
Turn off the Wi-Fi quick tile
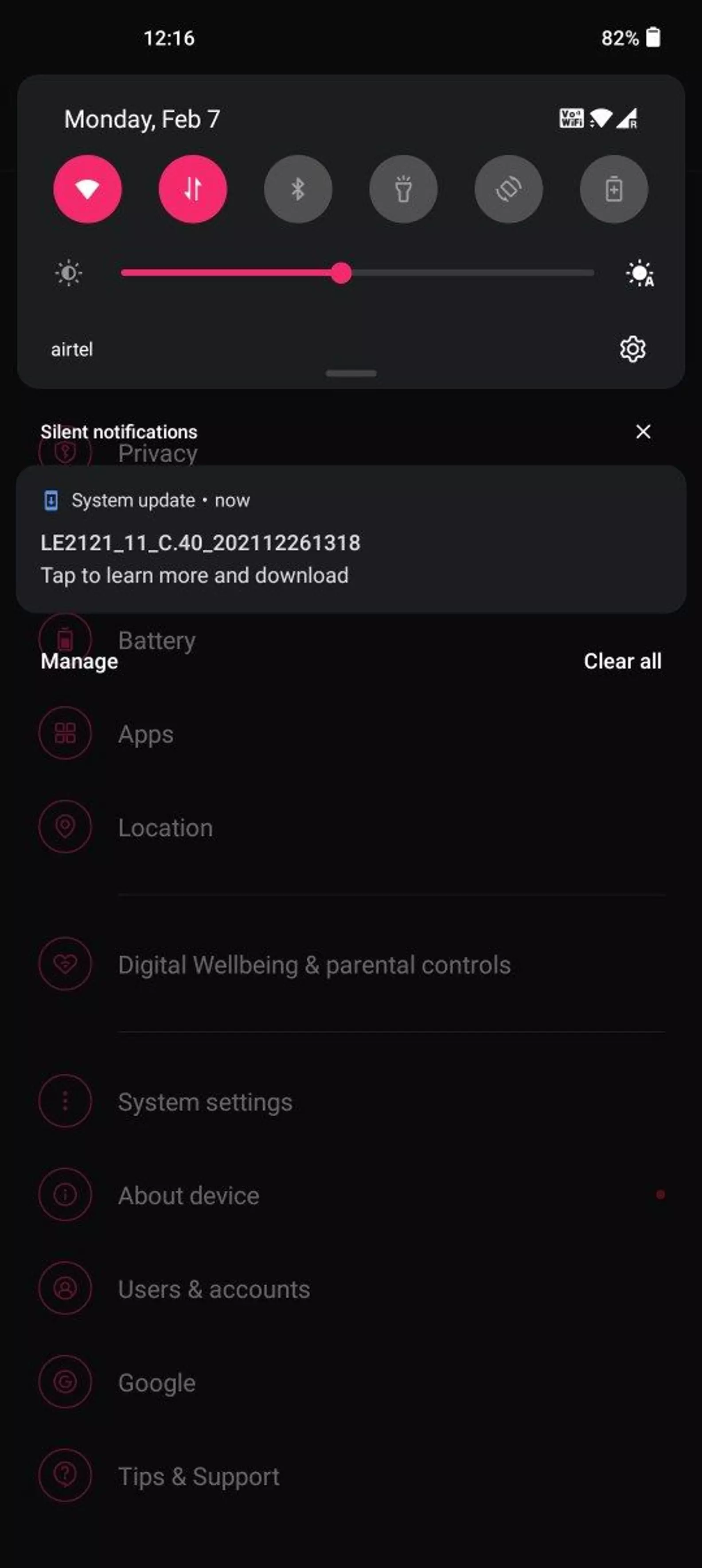88,189
